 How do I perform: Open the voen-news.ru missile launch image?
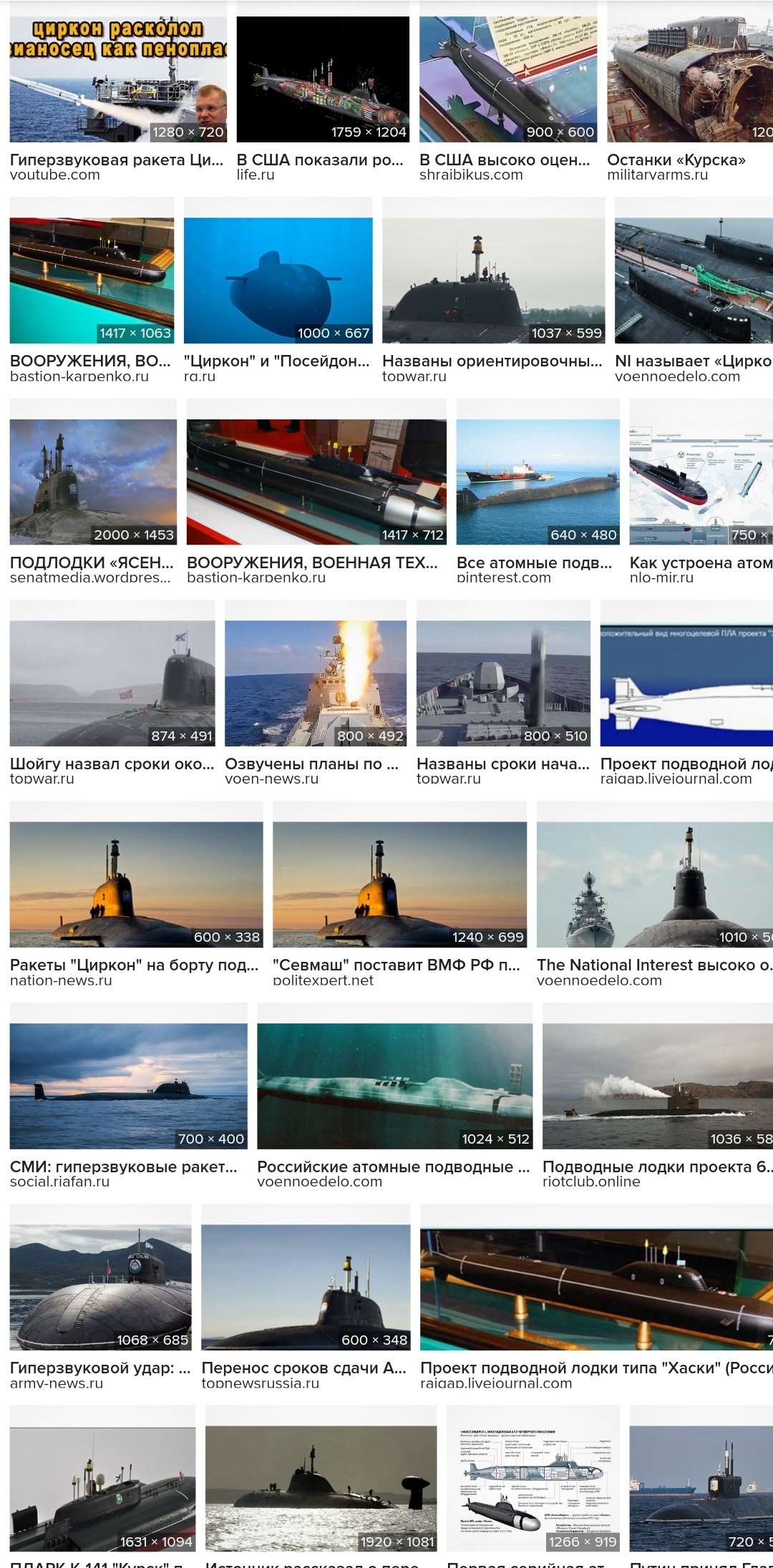(316, 683)
